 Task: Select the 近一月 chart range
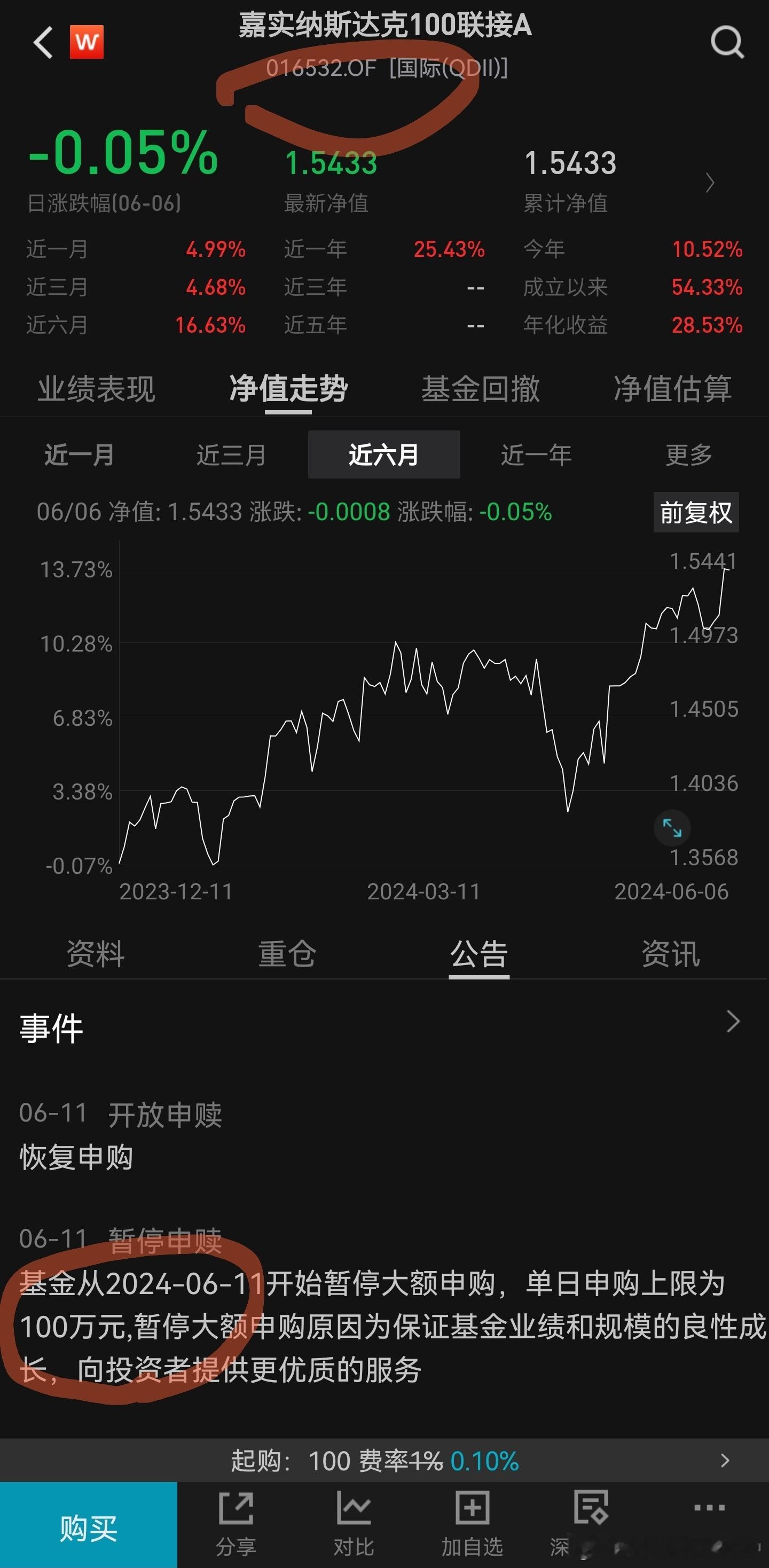pos(79,454)
